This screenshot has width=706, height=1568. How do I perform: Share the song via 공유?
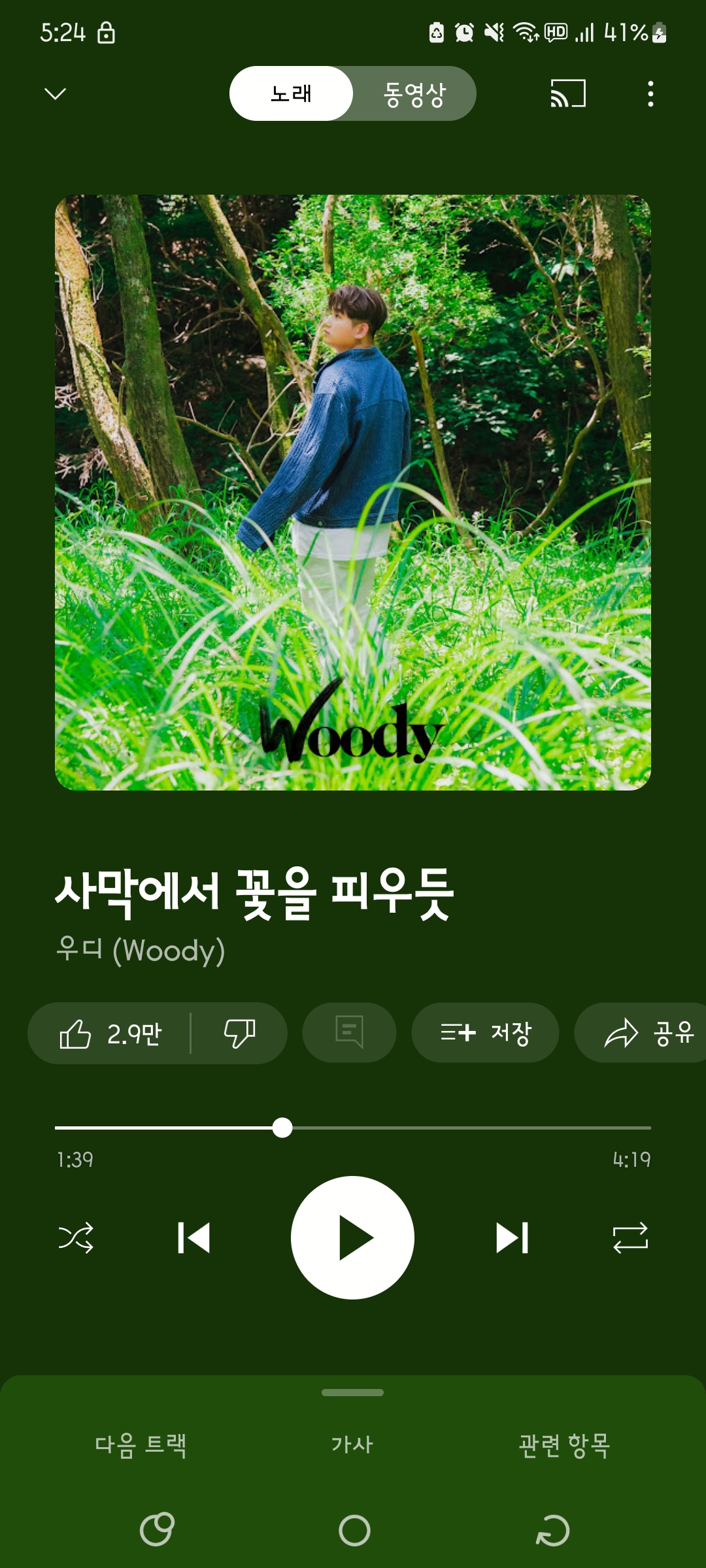[648, 1032]
